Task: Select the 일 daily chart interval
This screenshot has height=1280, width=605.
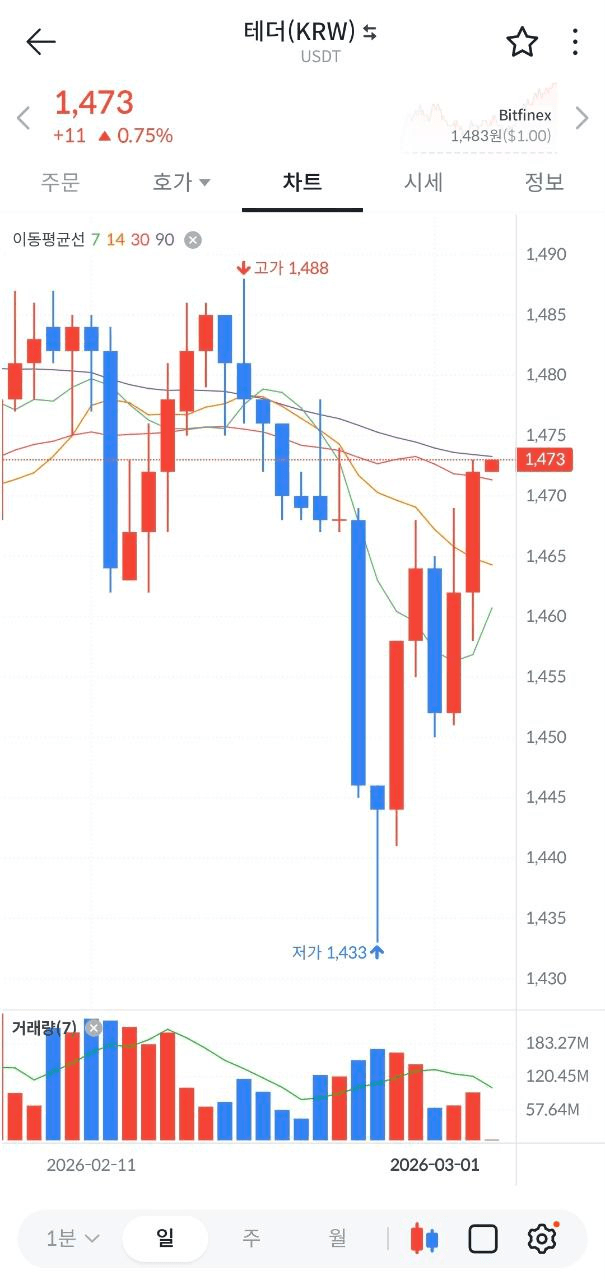Action: click(x=165, y=1238)
